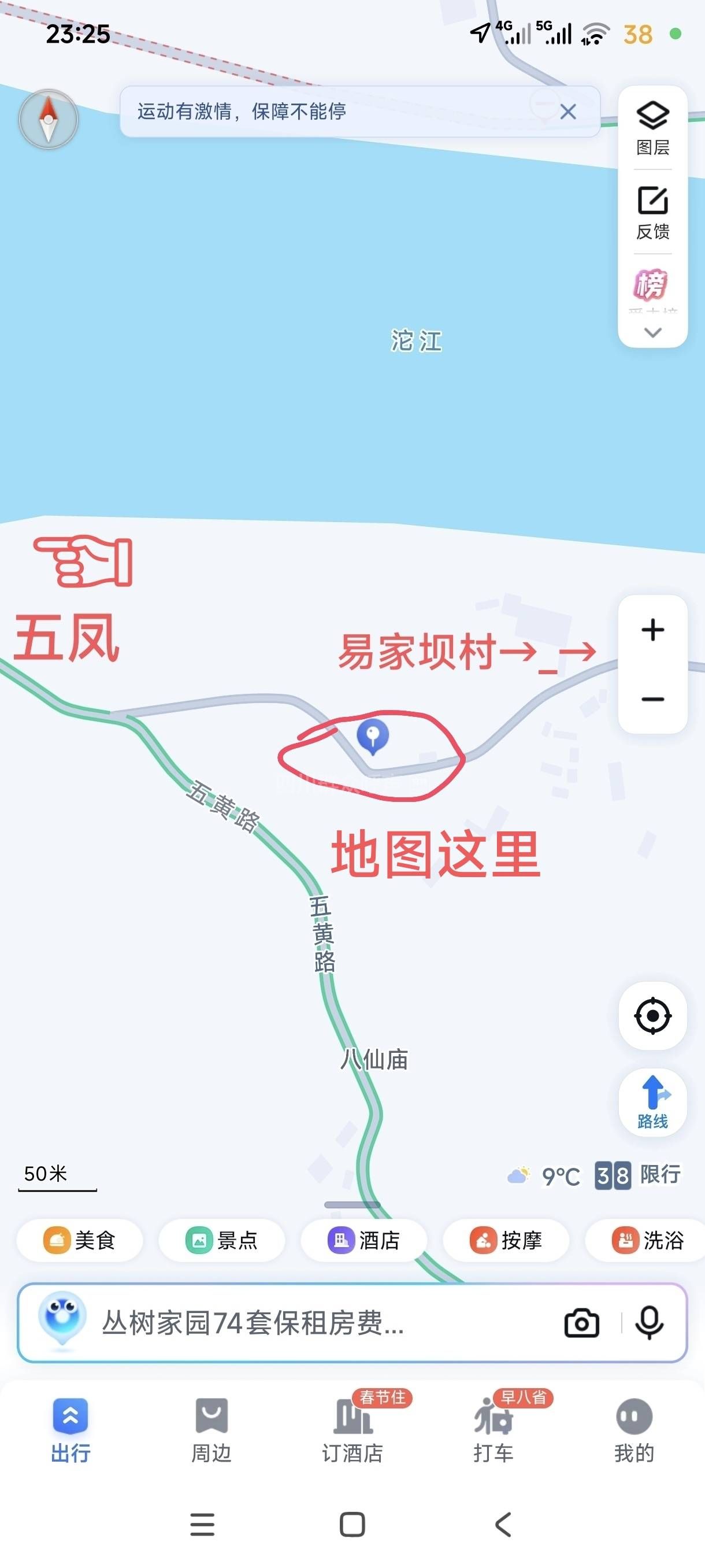The width and height of the screenshot is (705, 1568).
Task: Dismiss the 运动有激情 banner
Action: (567, 112)
